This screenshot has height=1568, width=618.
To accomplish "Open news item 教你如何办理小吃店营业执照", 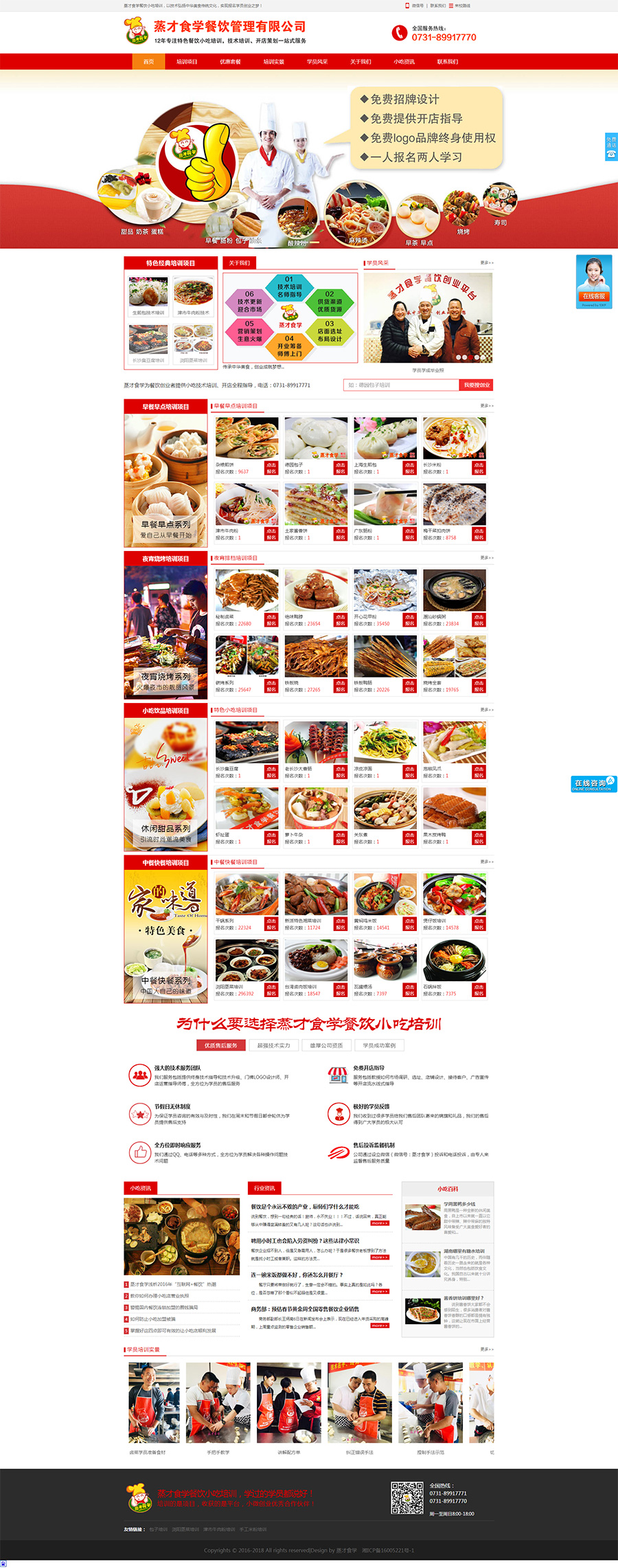I will point(160,1295).
